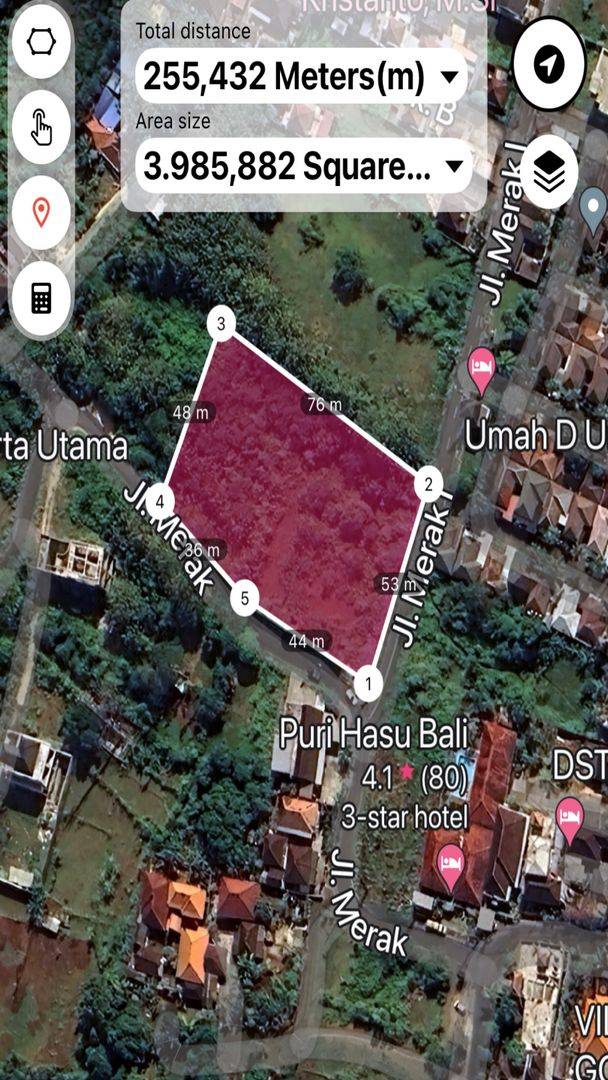This screenshot has height=1080, width=608.
Task: Open the calculator tool
Action: pos(41,298)
